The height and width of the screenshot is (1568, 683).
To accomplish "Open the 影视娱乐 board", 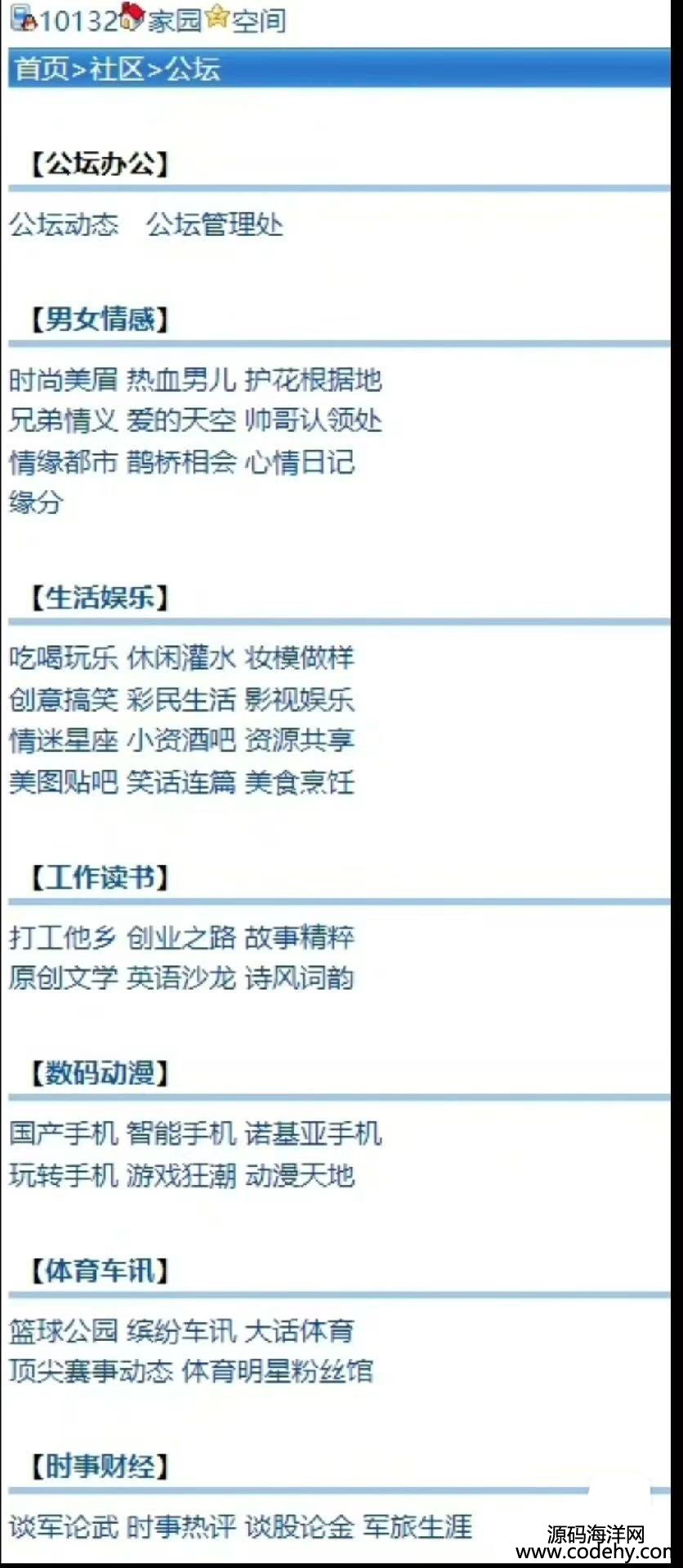I will click(300, 700).
